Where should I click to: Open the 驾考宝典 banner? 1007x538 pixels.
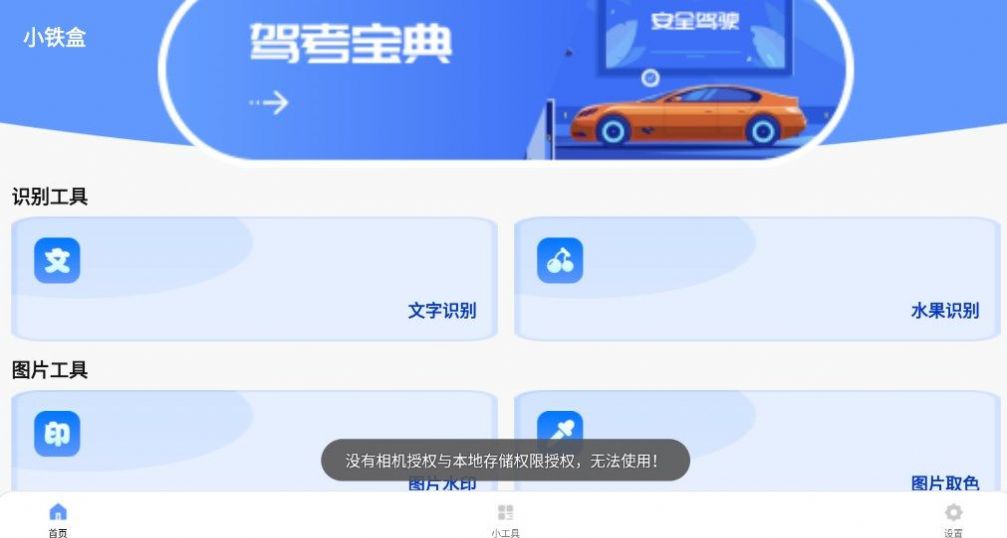click(505, 75)
